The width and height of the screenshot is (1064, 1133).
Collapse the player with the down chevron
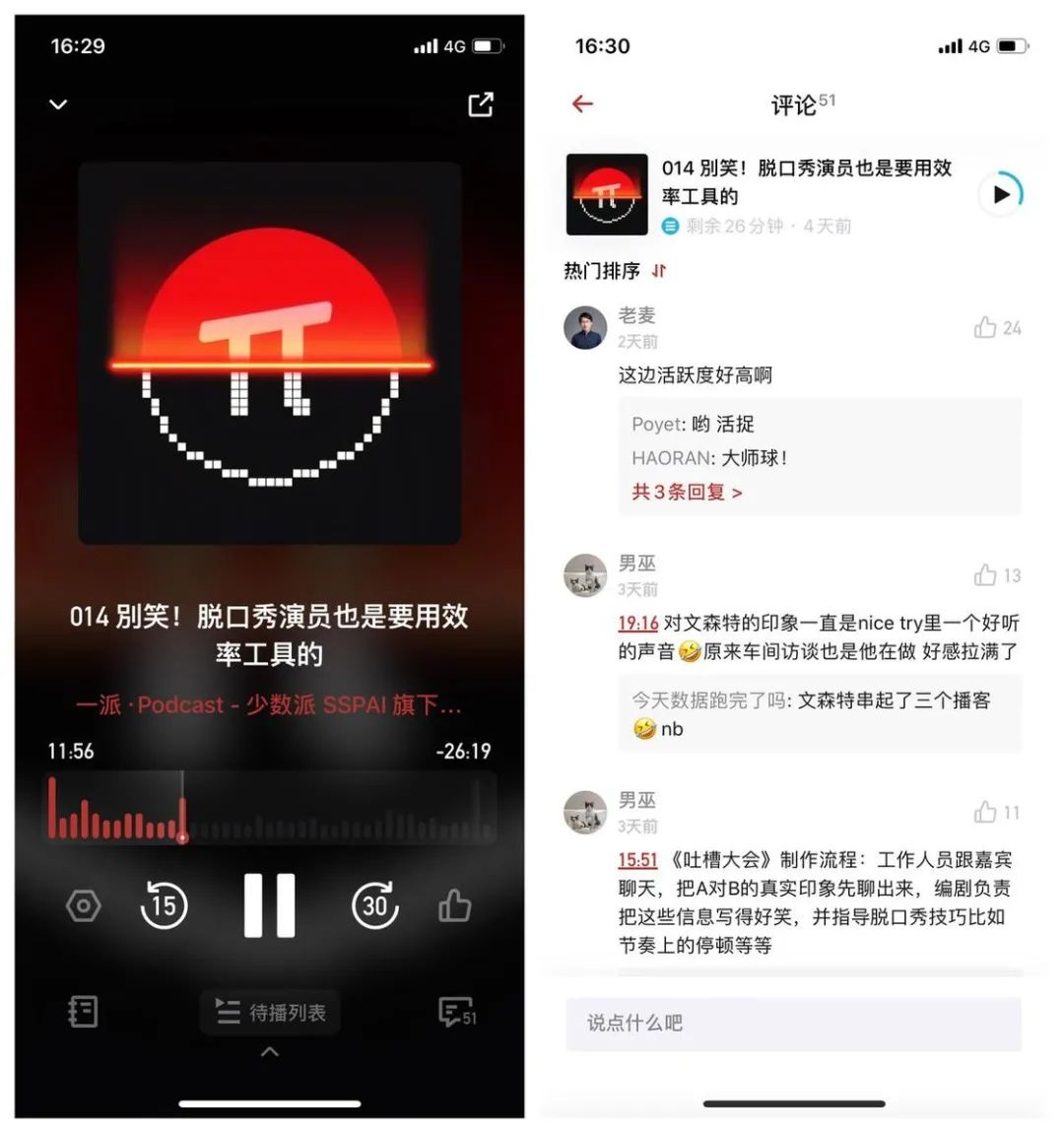coord(58,103)
